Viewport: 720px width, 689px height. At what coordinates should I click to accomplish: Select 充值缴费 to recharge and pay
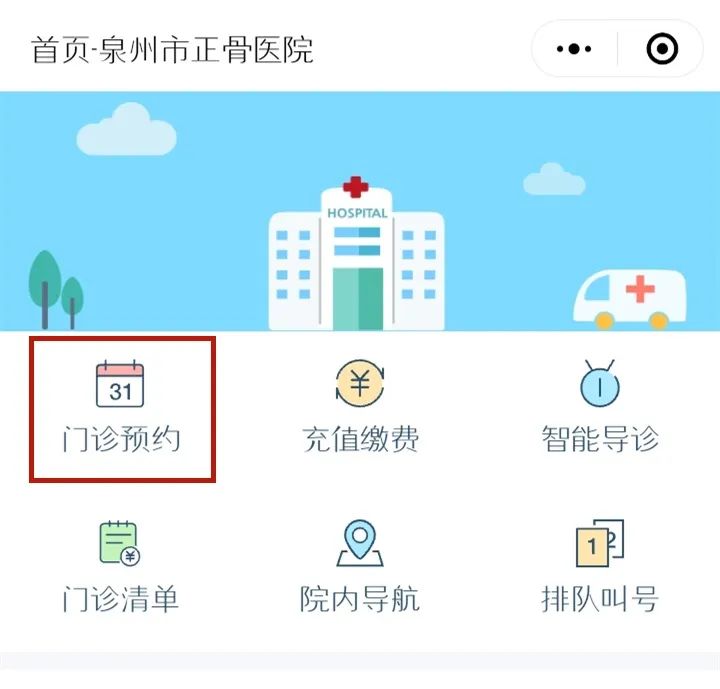[x=360, y=408]
